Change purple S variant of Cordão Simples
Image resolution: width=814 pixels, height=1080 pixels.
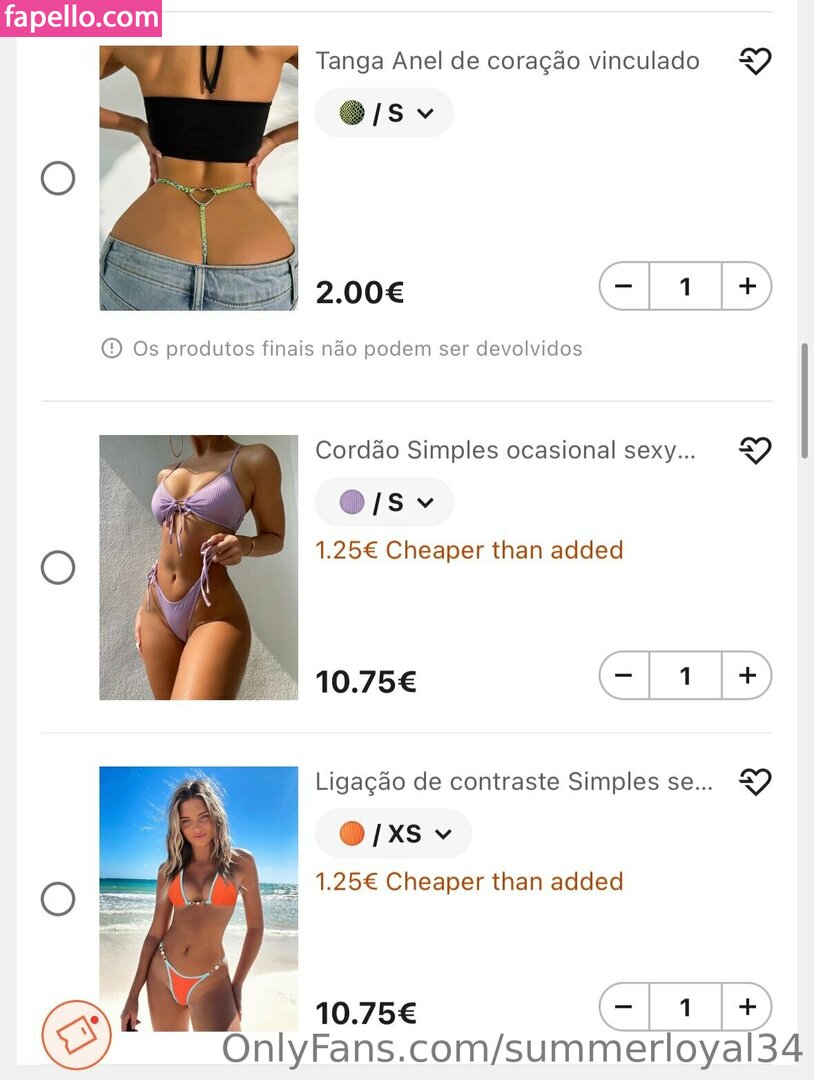[x=385, y=502]
